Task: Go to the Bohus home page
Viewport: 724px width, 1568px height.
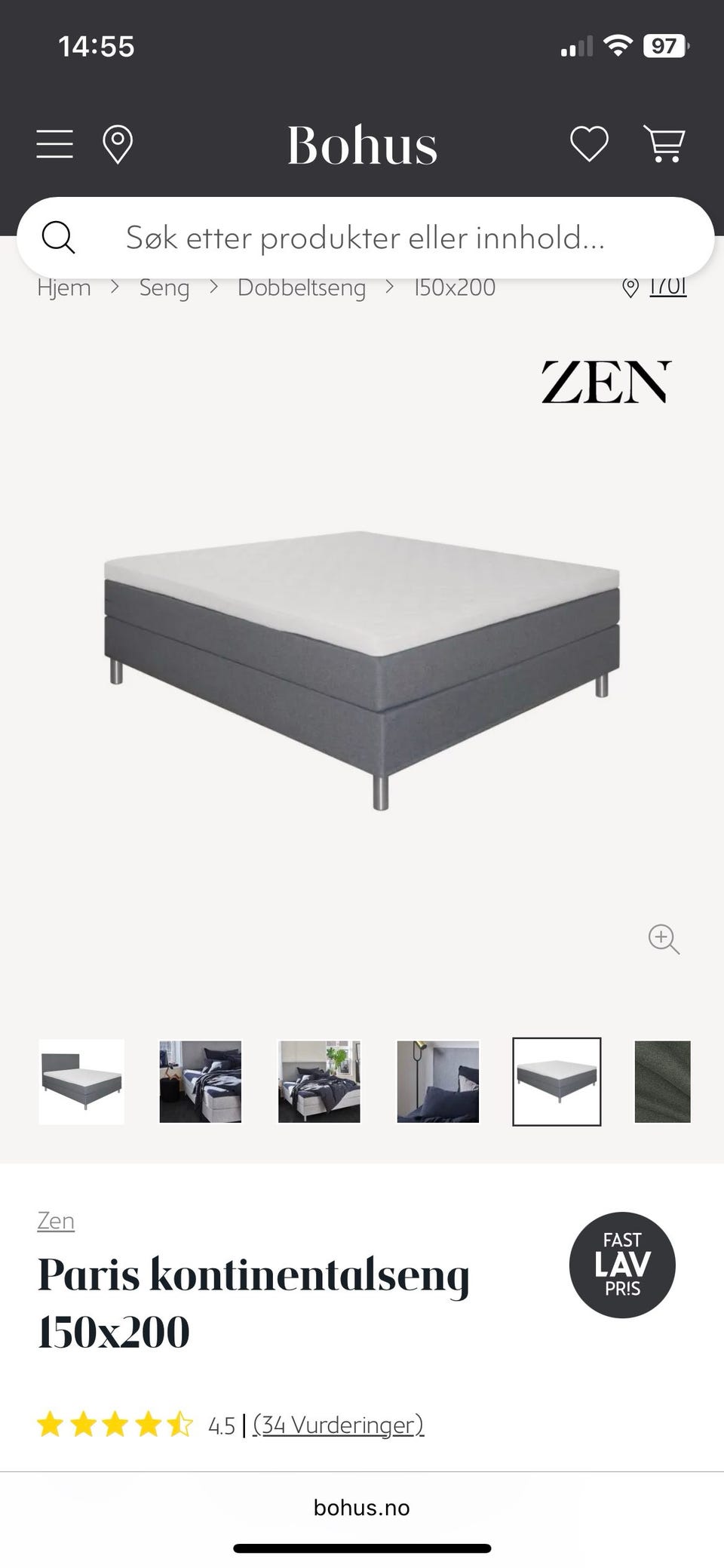Action: click(x=362, y=145)
